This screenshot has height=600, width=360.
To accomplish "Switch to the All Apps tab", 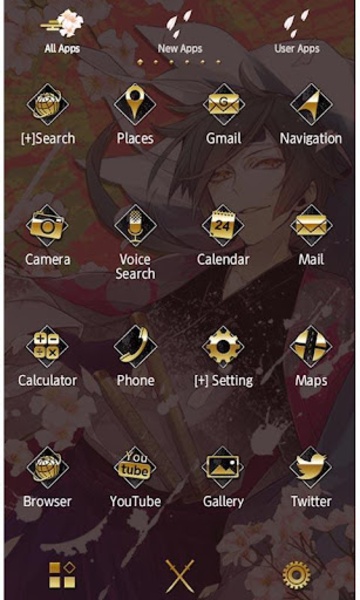I will 62,32.
